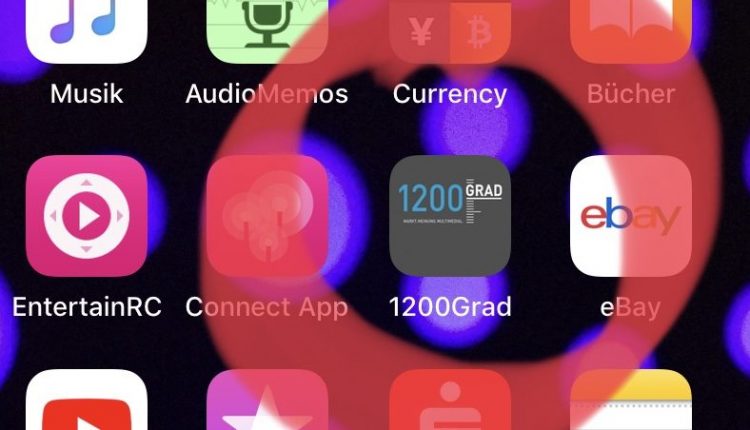Open the Connect App icon
Viewport: 750px width, 430px height.
tap(267, 216)
